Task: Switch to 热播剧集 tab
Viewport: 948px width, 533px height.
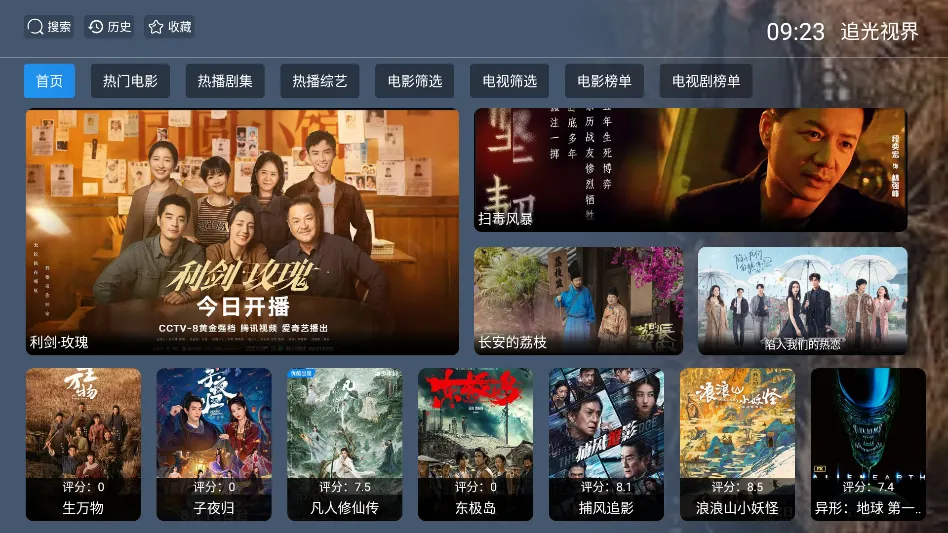Action: (225, 81)
